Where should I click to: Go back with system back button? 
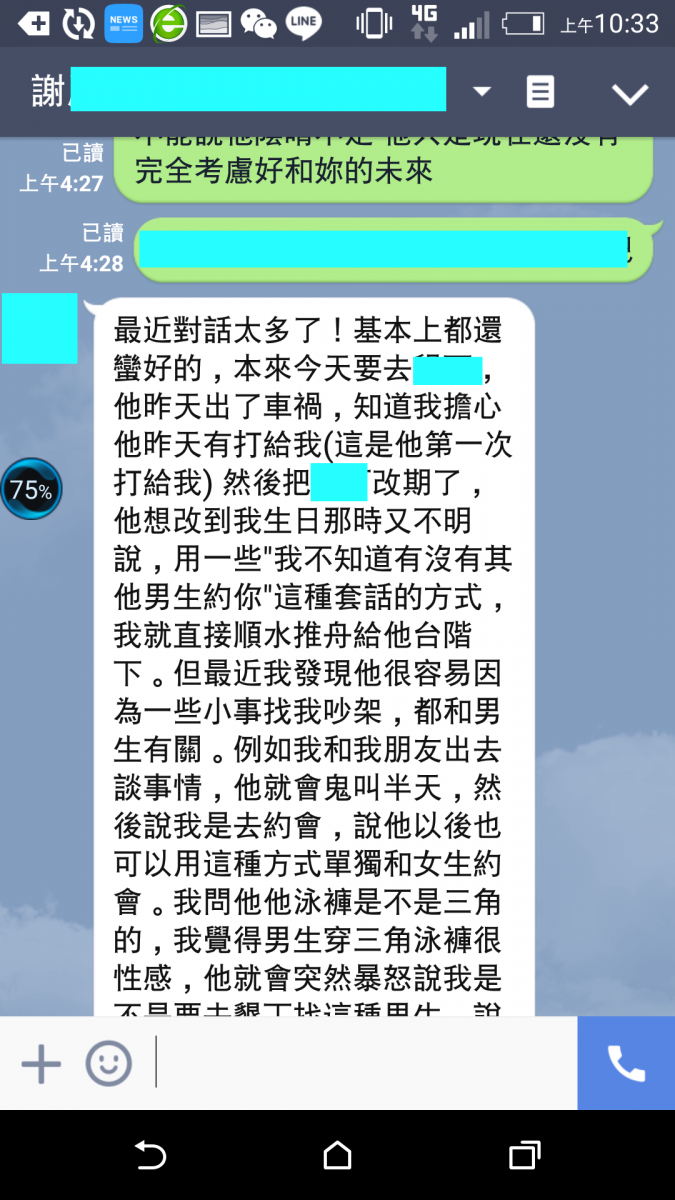[150, 1156]
